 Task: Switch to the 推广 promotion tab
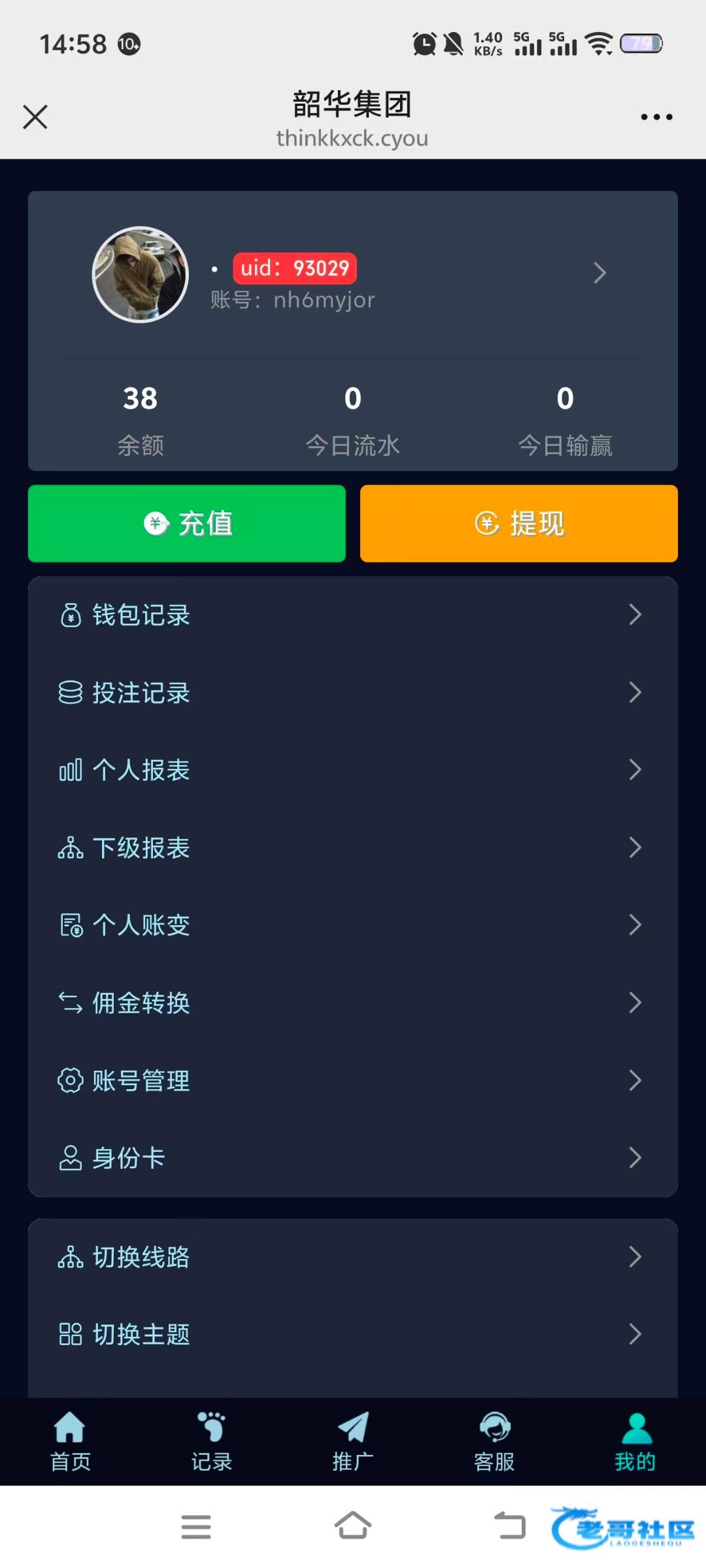[x=353, y=1441]
